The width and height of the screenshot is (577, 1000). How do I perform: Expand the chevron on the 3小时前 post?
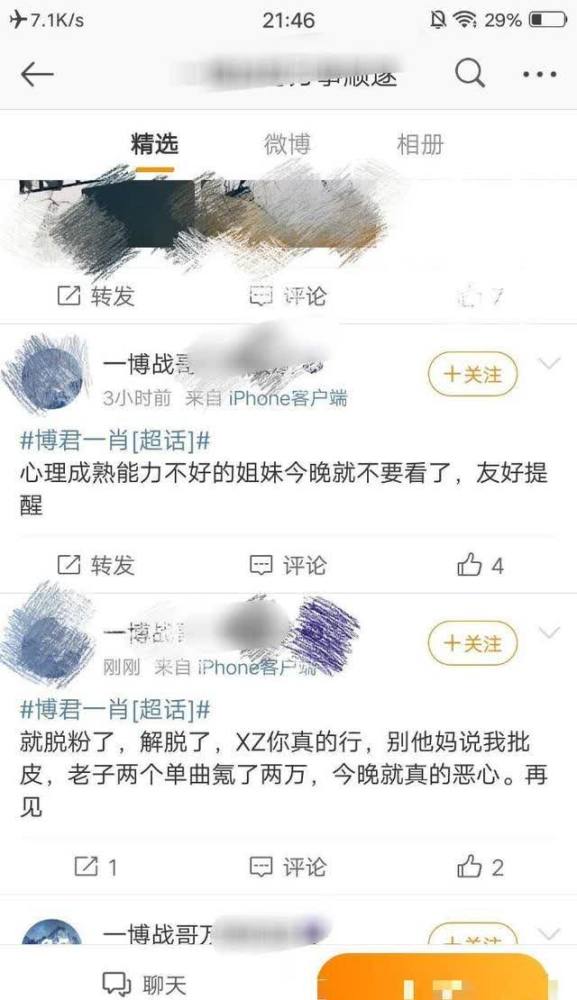click(549, 364)
